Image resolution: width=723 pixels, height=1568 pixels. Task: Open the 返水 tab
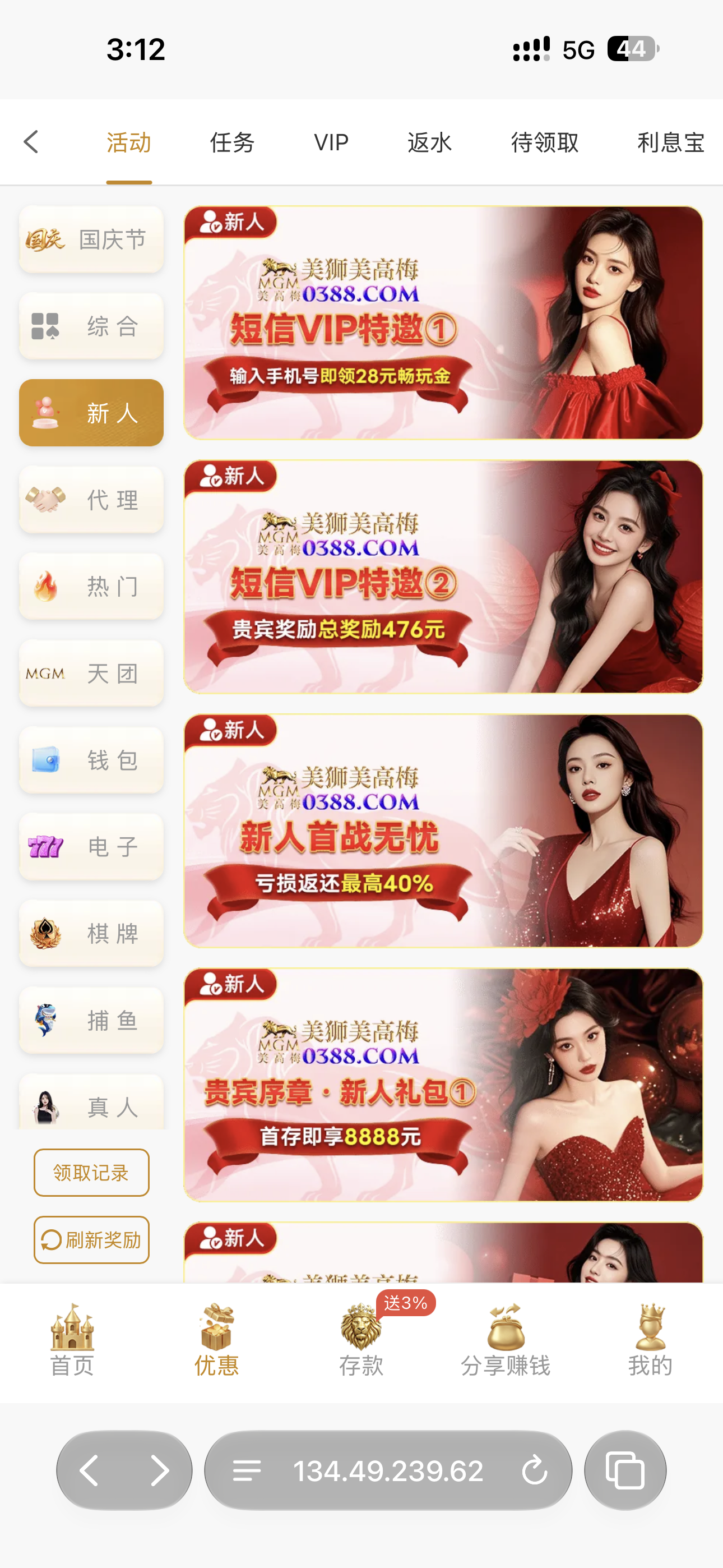(x=429, y=142)
